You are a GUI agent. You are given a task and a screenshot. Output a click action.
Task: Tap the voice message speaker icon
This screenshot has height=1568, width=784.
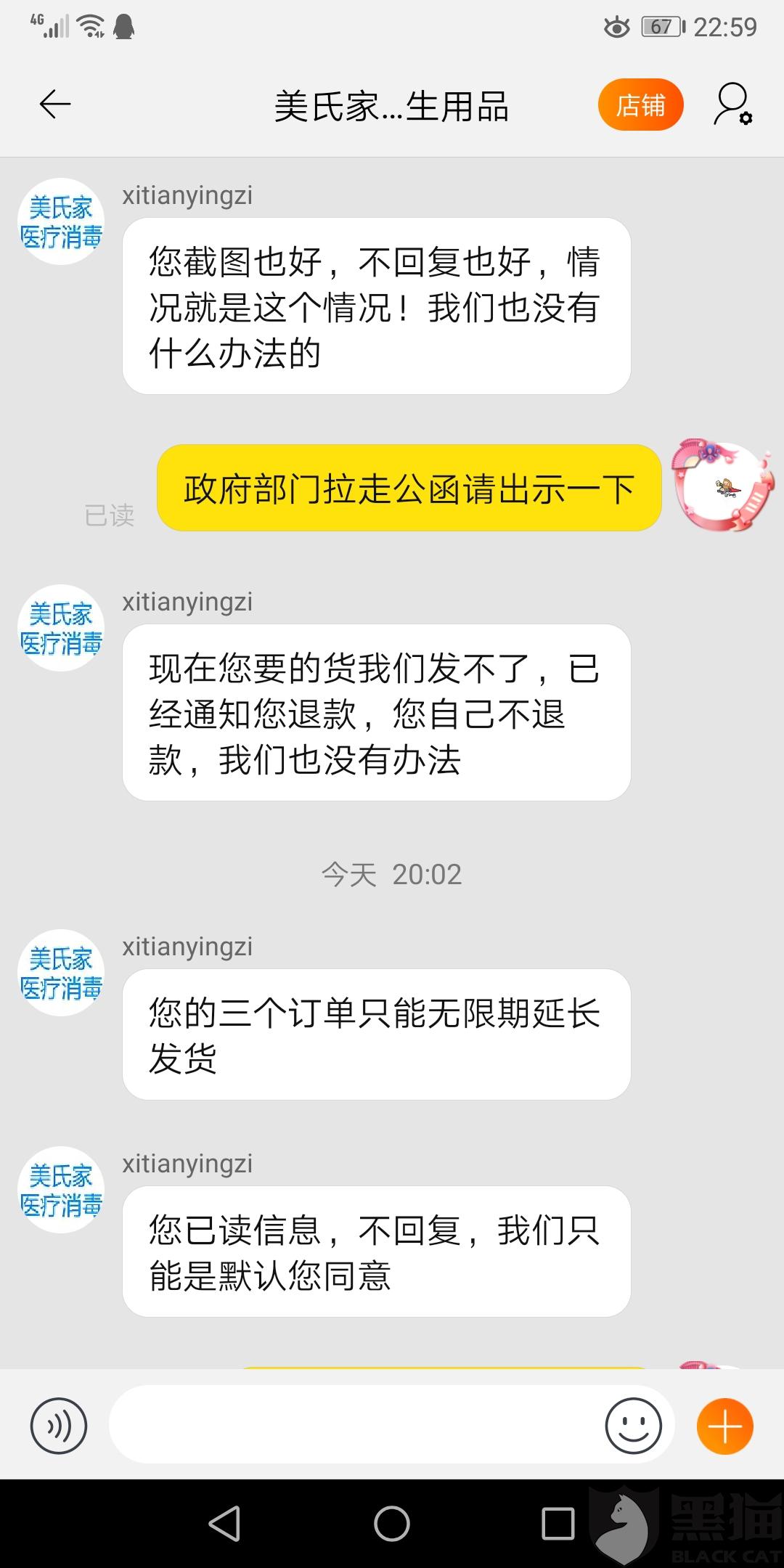tap(58, 1425)
